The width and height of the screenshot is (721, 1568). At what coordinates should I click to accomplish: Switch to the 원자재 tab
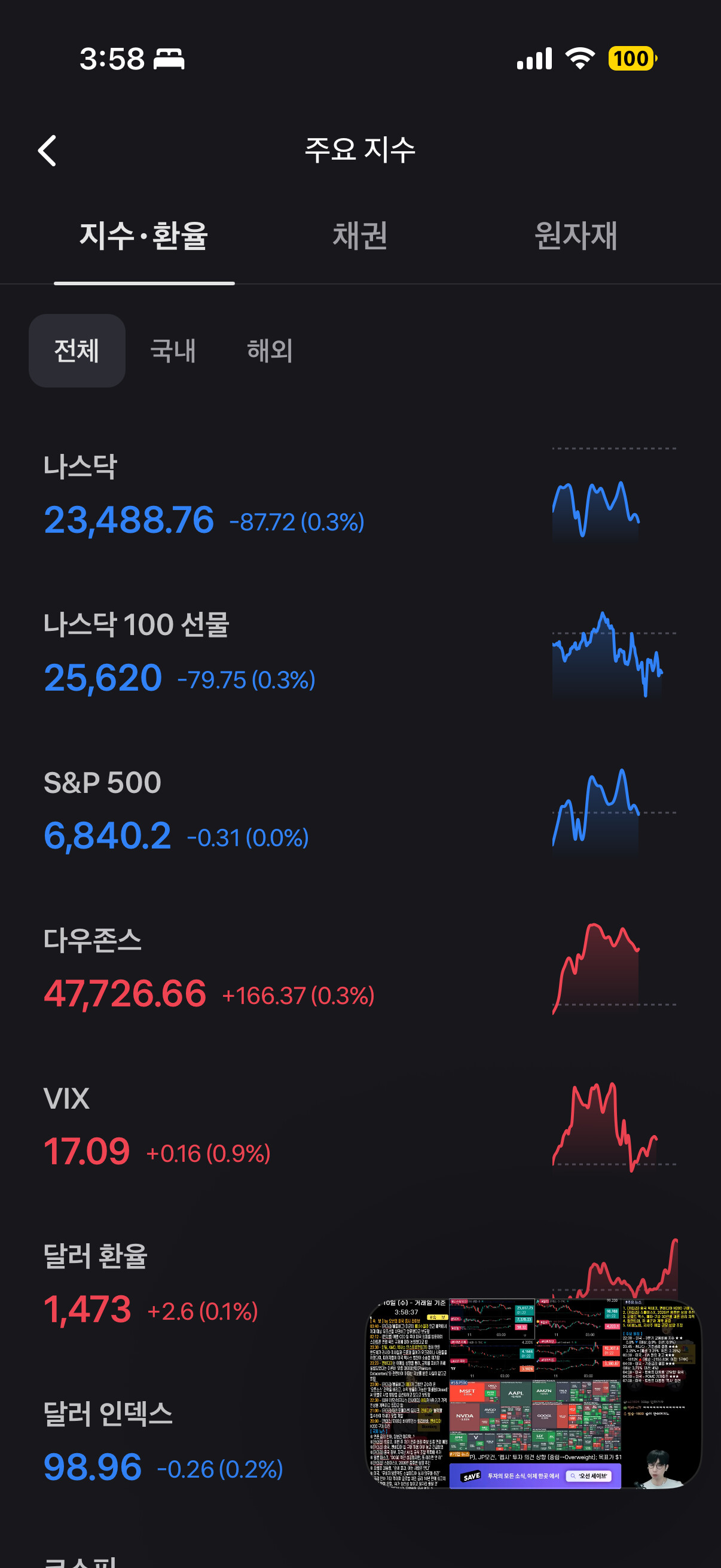click(x=575, y=236)
